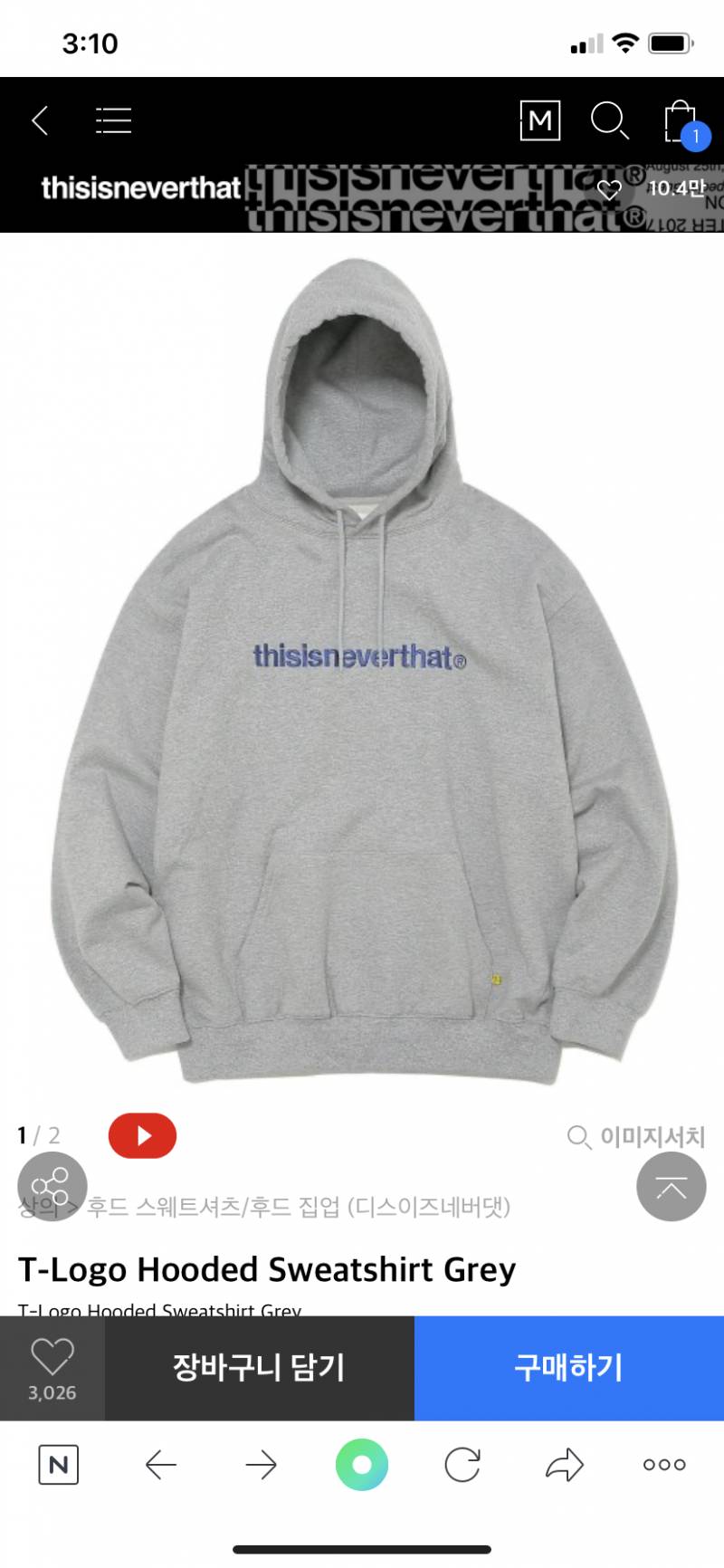
Task: Go back to the previous page
Action: click(40, 120)
